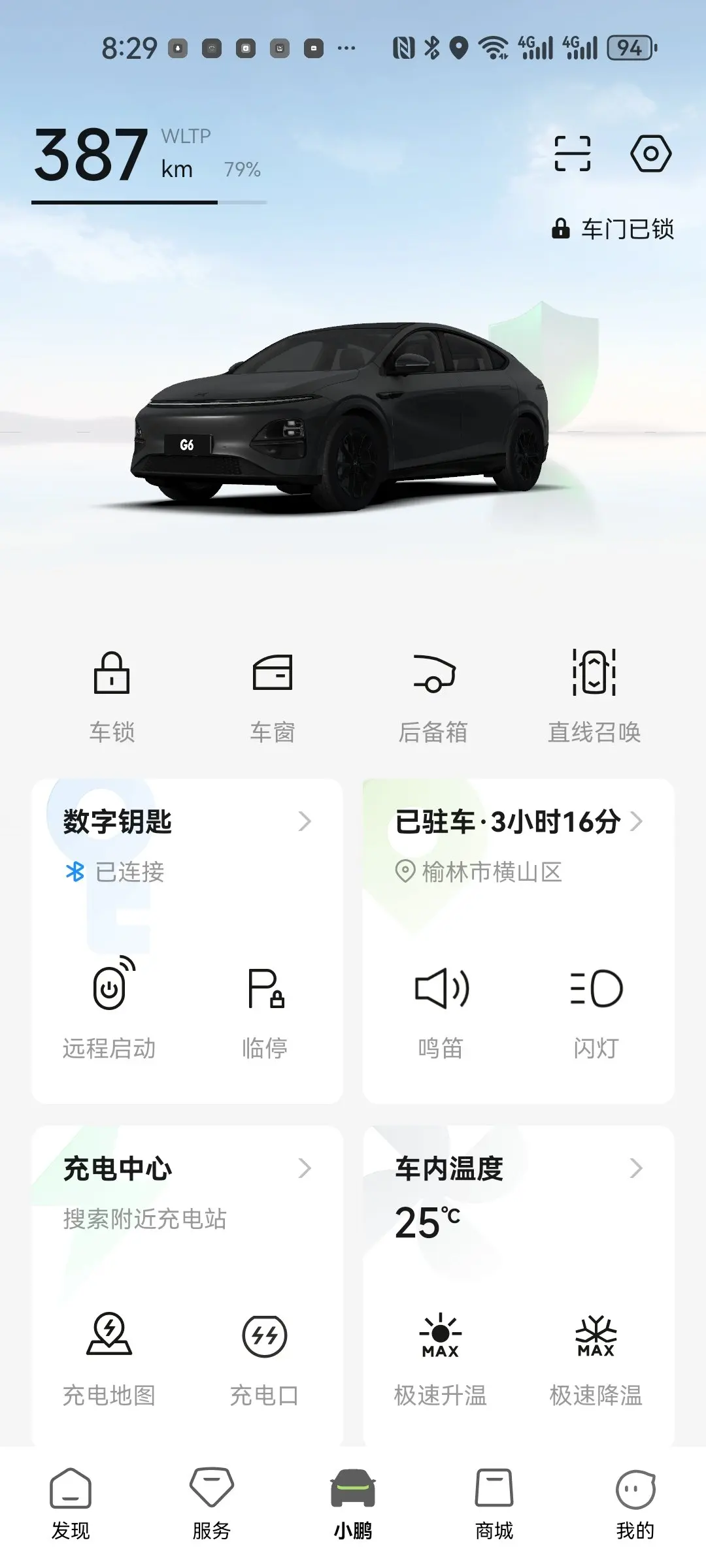Image resolution: width=706 pixels, height=1568 pixels.
Task: Tap the 车锁 car lock control
Action: point(112,695)
